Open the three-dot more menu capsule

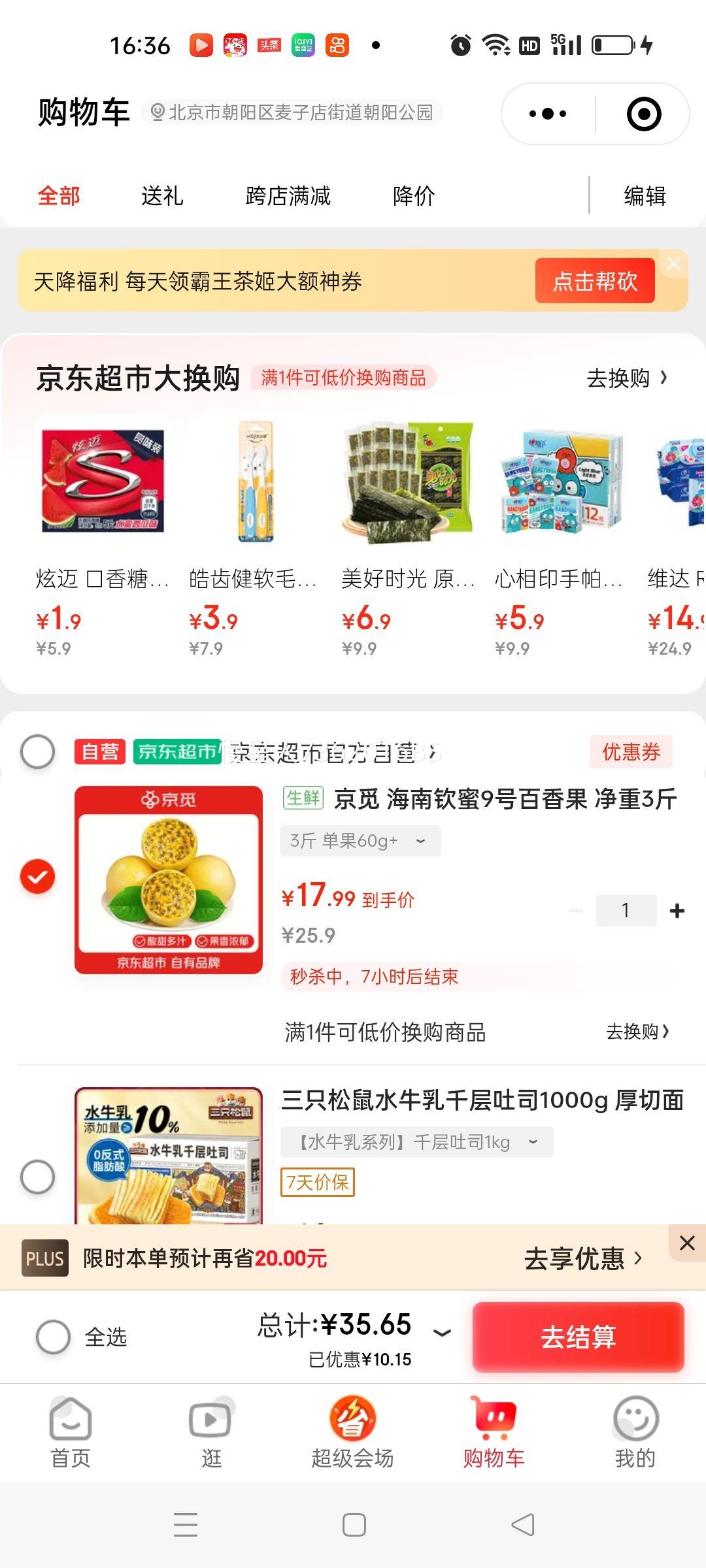[548, 112]
